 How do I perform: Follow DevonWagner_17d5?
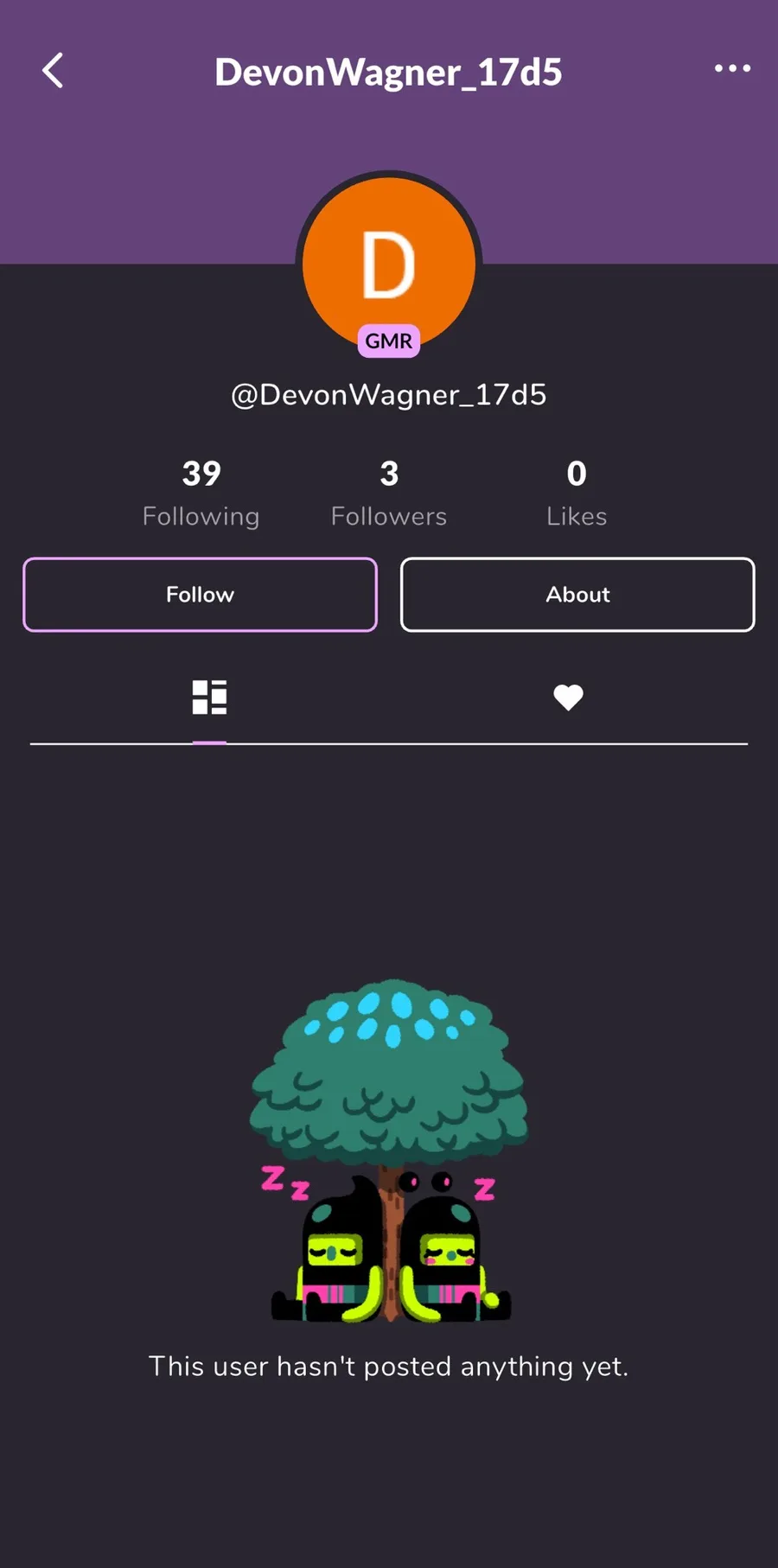pyautogui.click(x=200, y=595)
